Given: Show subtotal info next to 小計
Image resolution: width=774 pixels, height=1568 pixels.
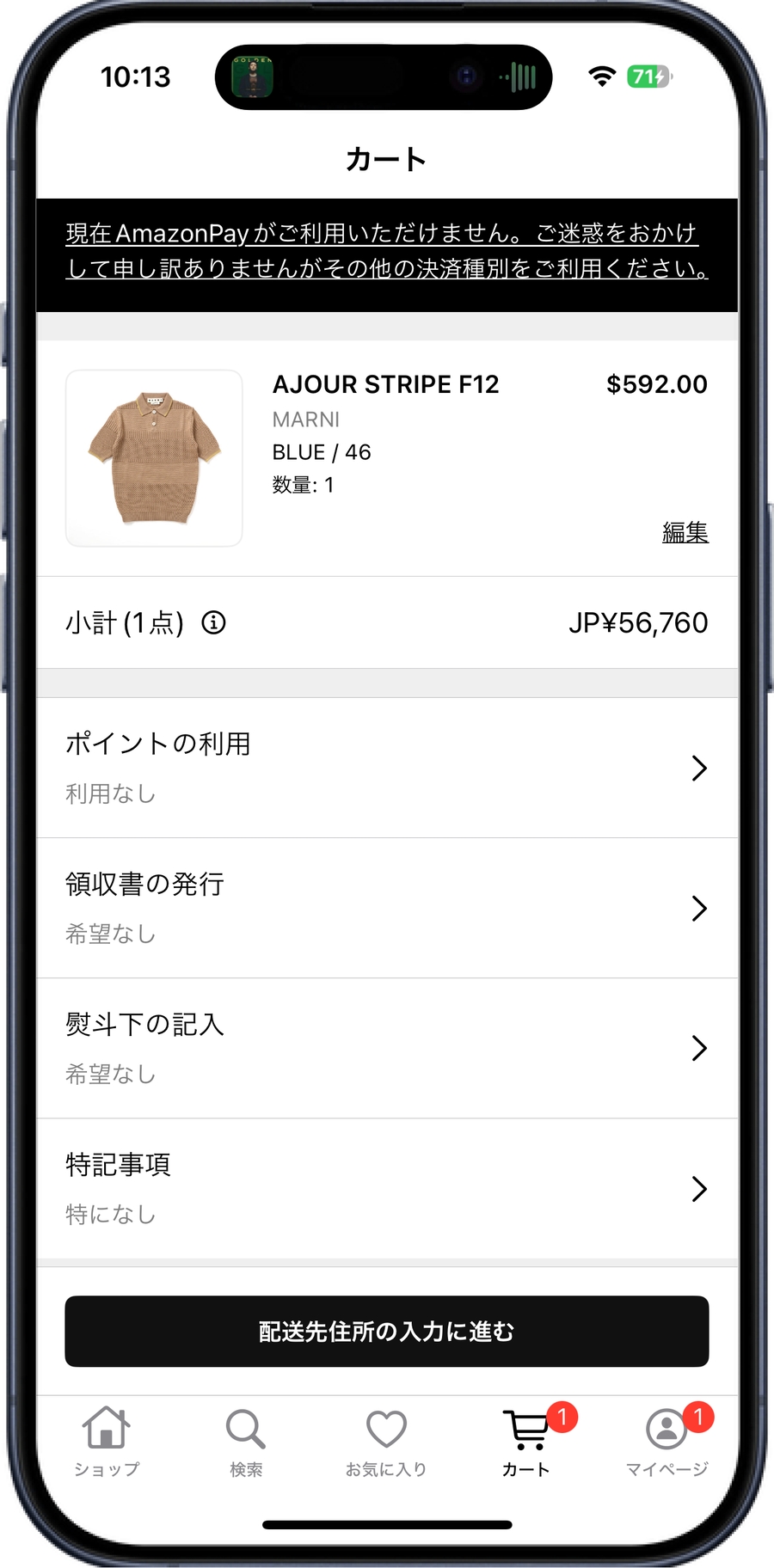Looking at the screenshot, I should [x=213, y=622].
